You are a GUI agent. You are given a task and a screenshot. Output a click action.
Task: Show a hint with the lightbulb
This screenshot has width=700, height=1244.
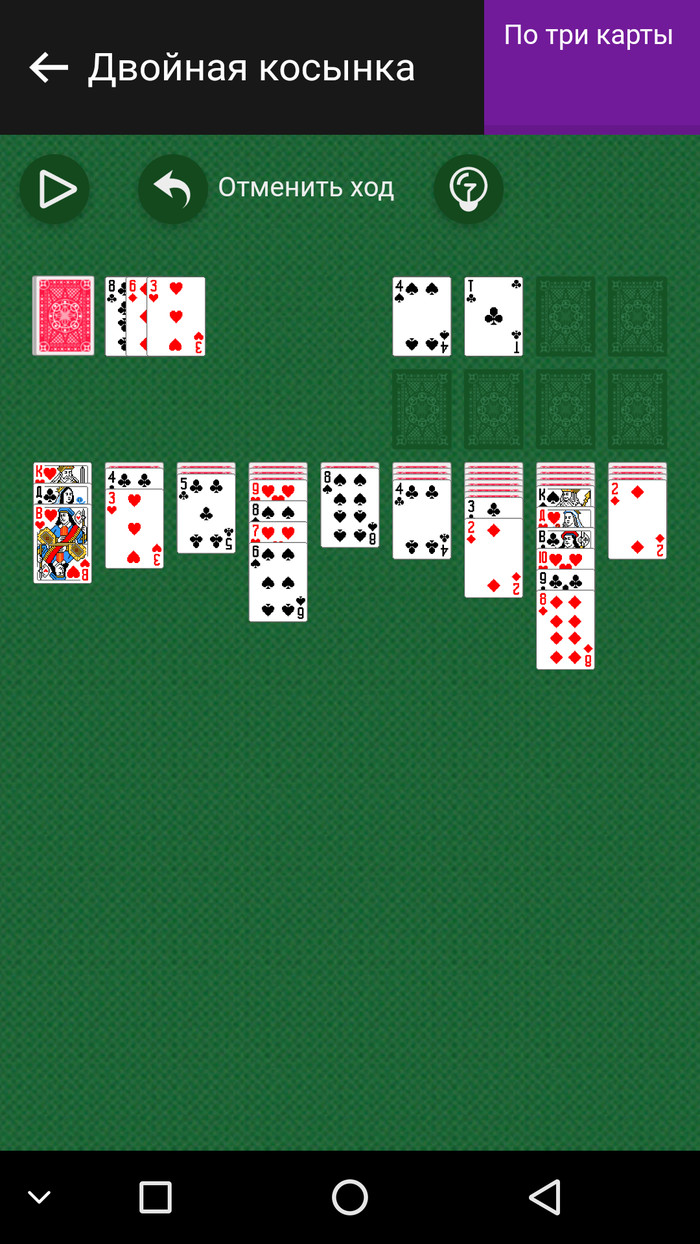tap(468, 188)
